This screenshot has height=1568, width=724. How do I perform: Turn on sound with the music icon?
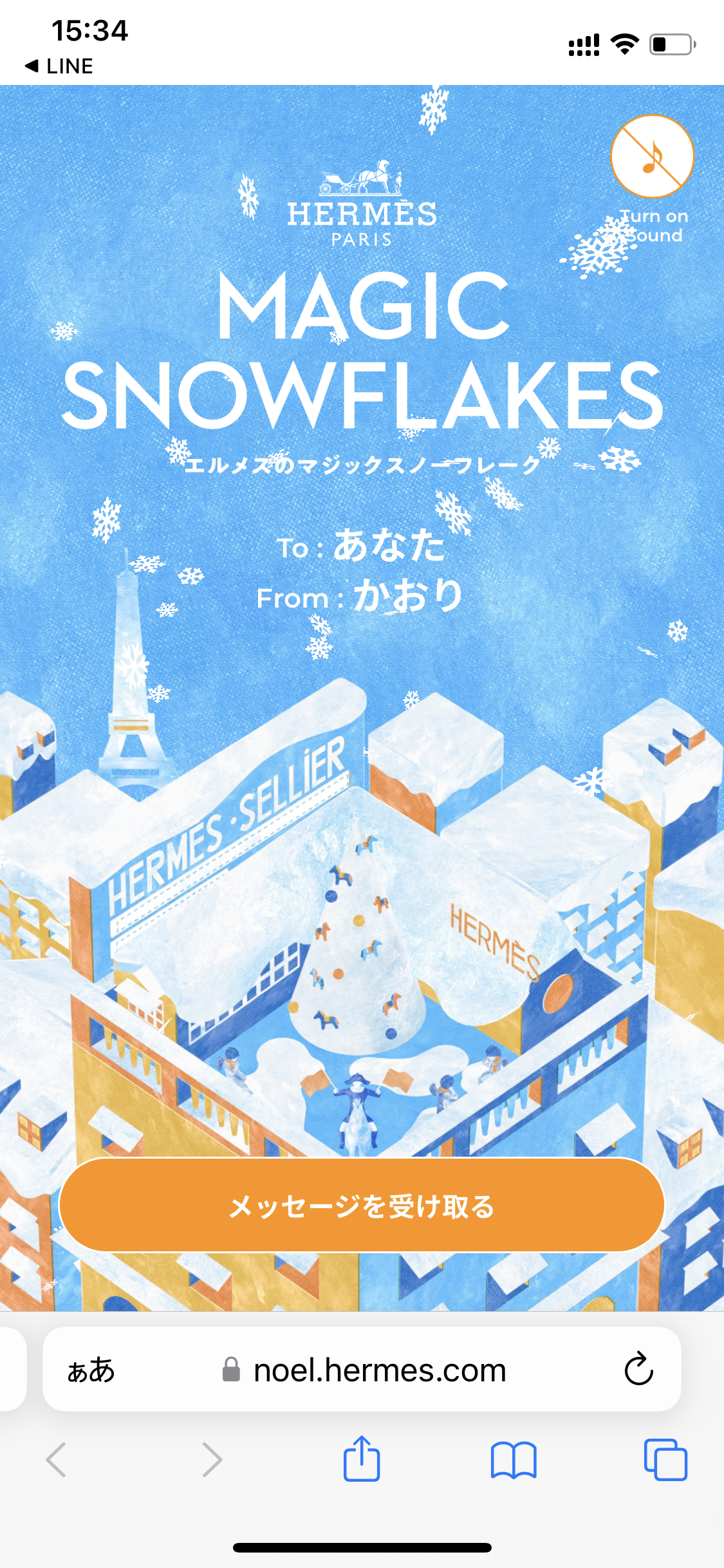point(651,156)
